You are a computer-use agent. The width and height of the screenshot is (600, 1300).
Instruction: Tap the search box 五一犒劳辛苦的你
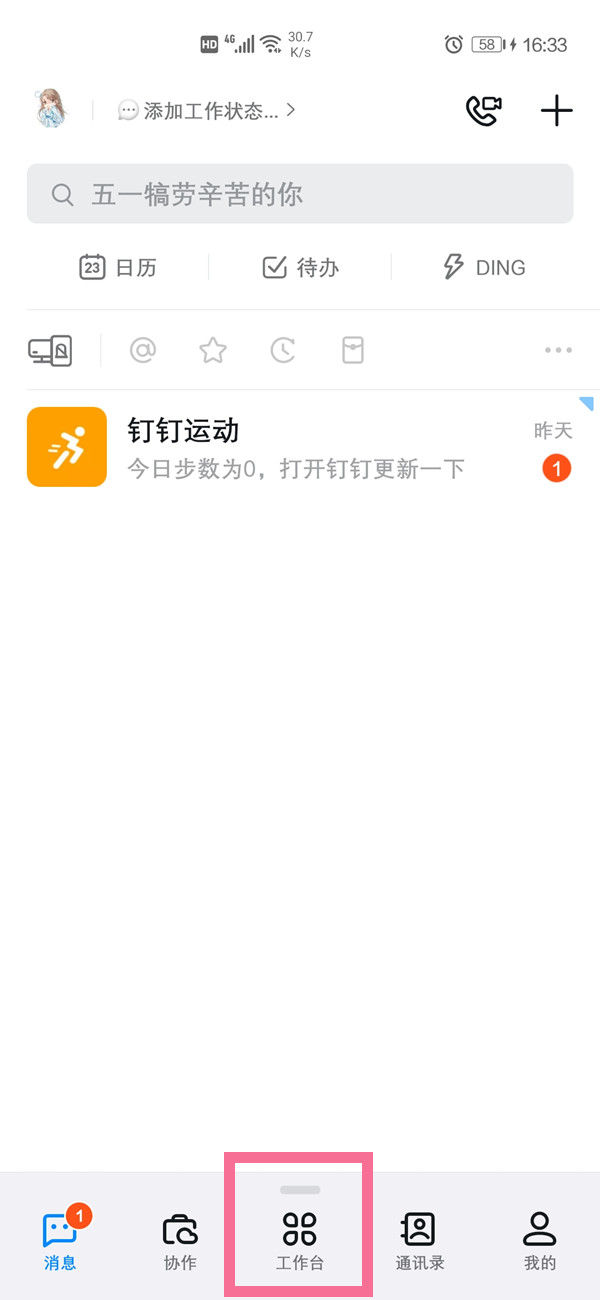(300, 194)
